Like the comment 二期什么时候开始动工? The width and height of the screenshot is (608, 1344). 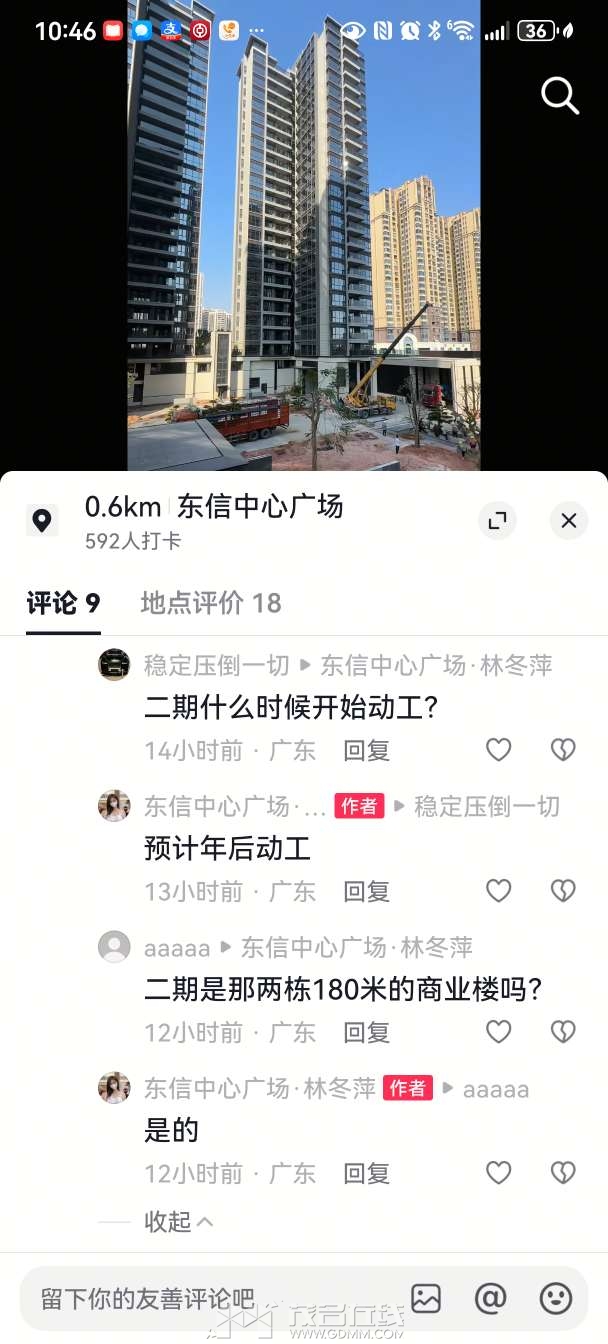tap(498, 750)
